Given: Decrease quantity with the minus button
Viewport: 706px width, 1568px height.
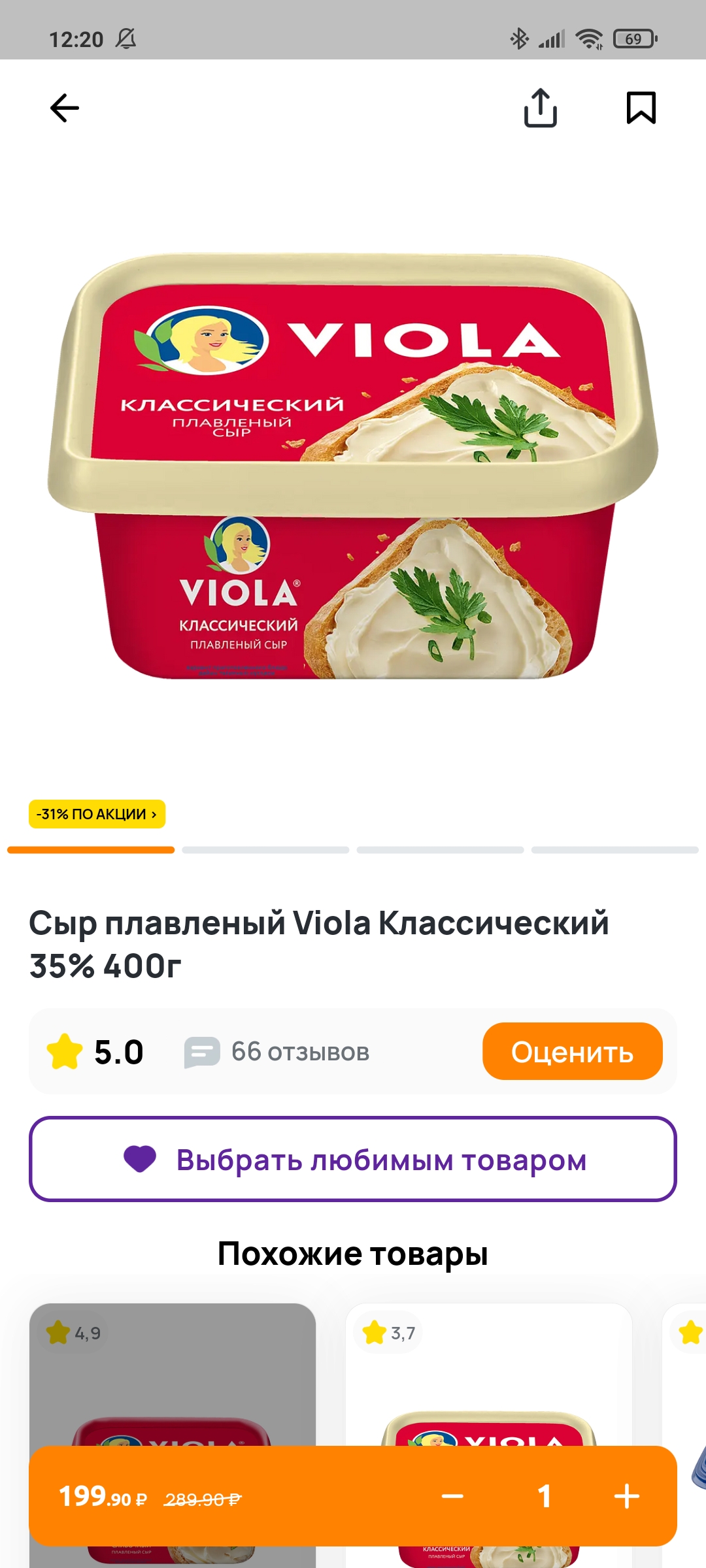Looking at the screenshot, I should 452,1496.
